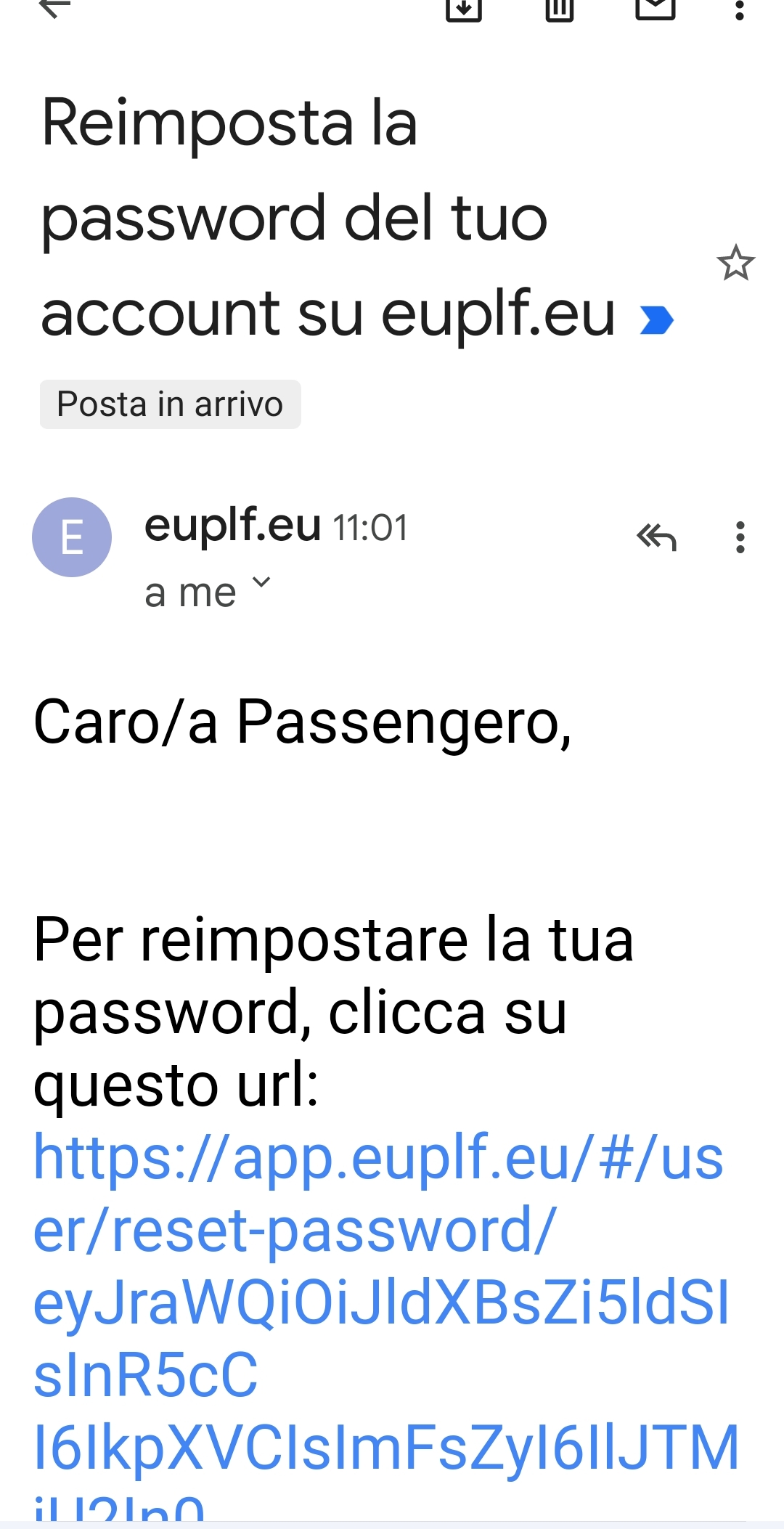This screenshot has height=1529, width=784.
Task: Delete this email
Action: (x=560, y=9)
